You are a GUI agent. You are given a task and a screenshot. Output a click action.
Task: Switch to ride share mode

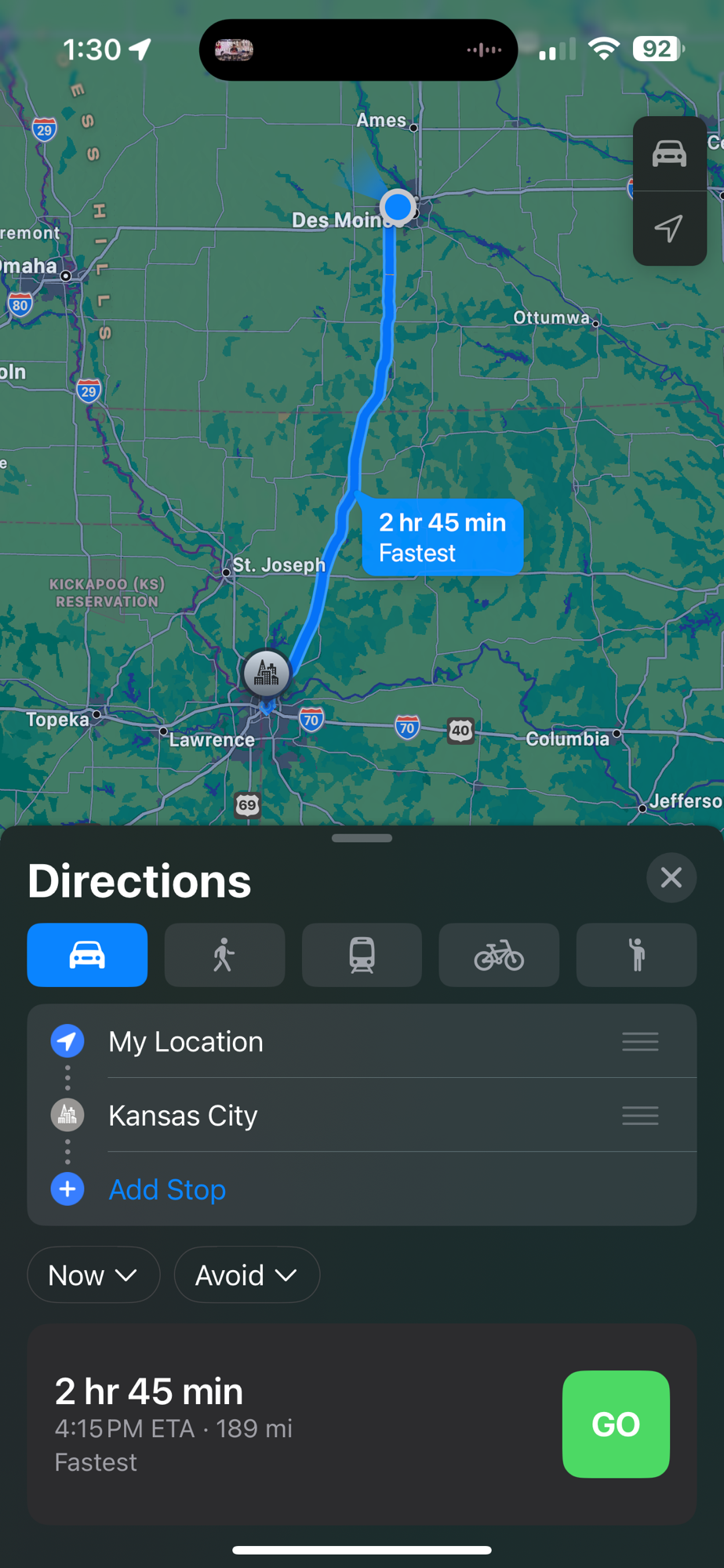point(636,955)
